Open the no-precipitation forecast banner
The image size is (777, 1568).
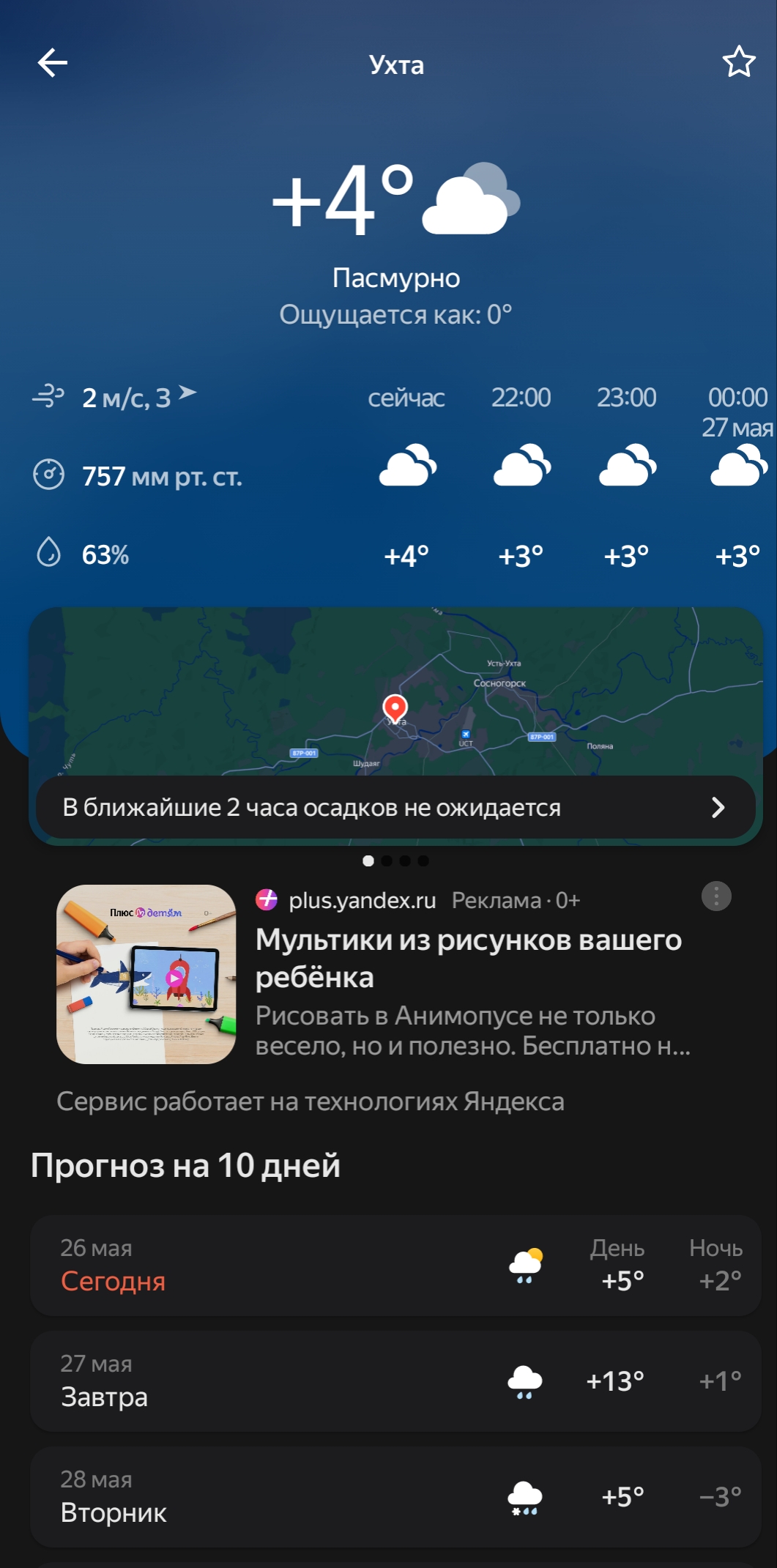pos(395,807)
